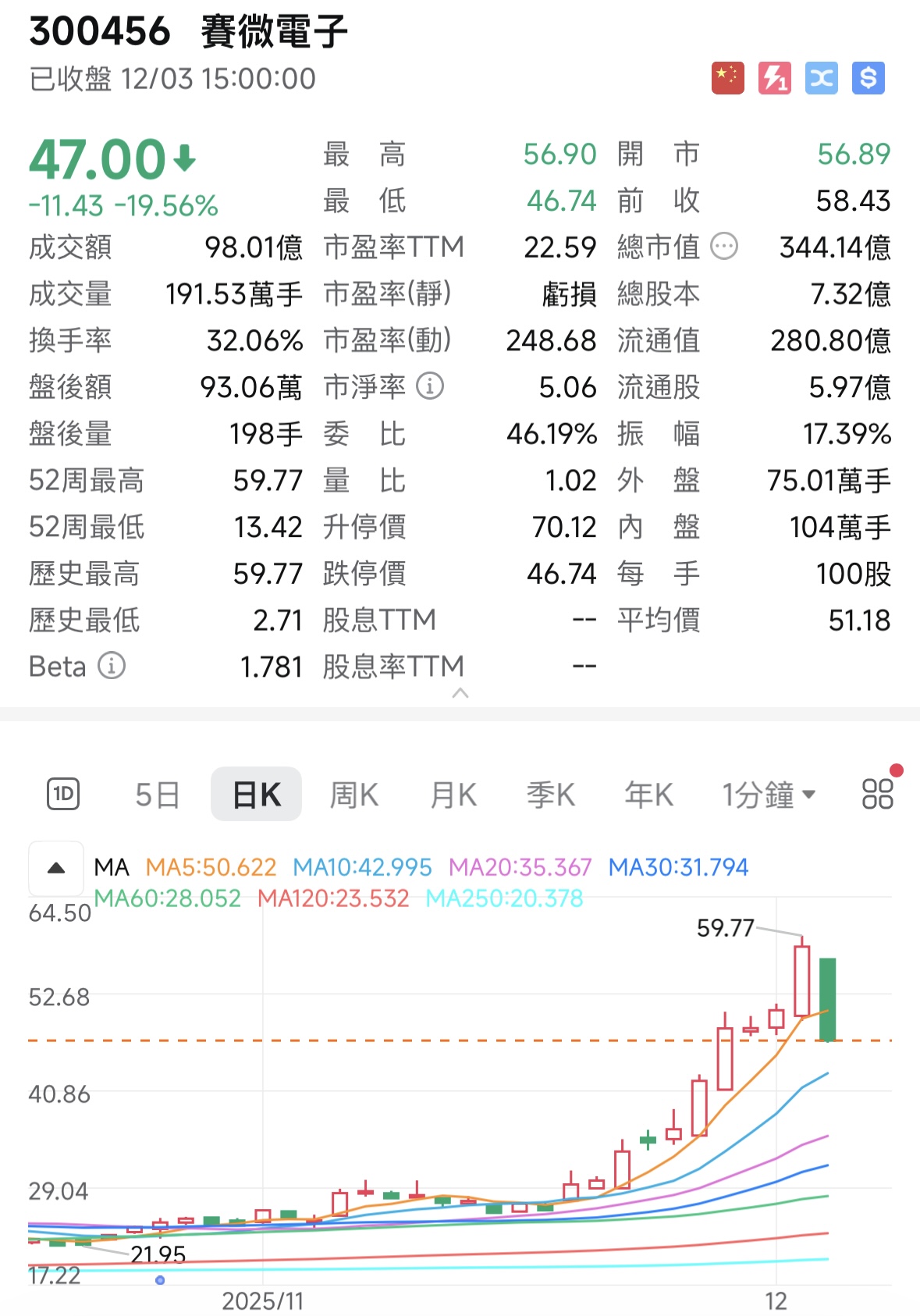Open the dollar currency conversion icon
Viewport: 920px width, 1316px height.
(x=868, y=77)
